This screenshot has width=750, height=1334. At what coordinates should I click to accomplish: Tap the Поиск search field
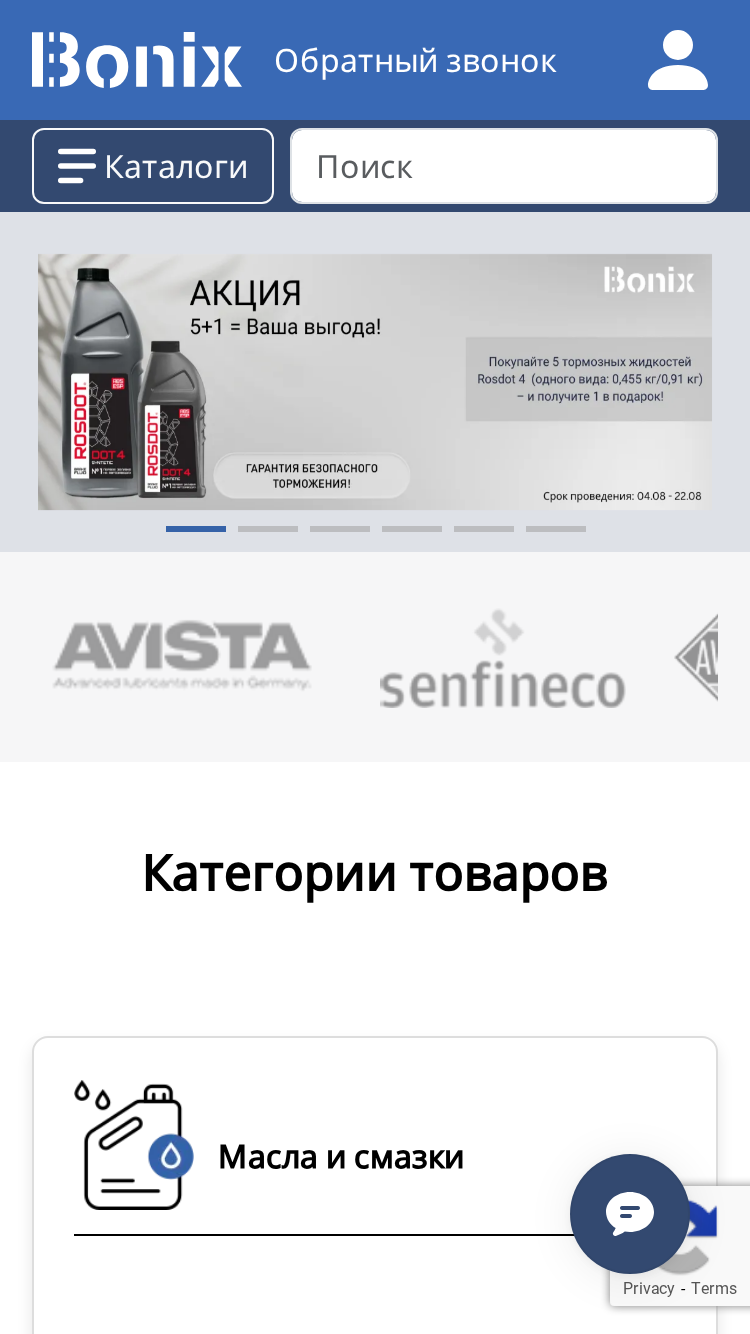(504, 166)
